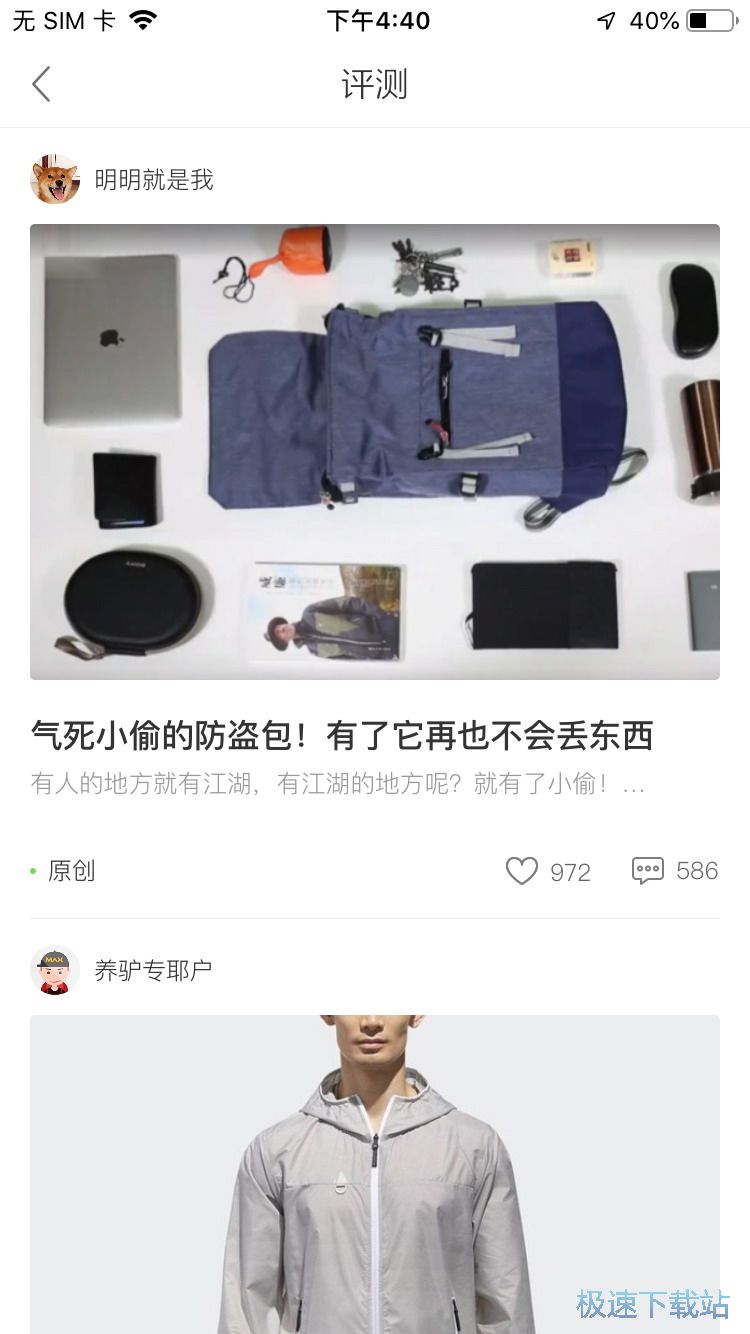View 养驴专耶户's profile avatar
750x1334 pixels.
click(x=55, y=970)
